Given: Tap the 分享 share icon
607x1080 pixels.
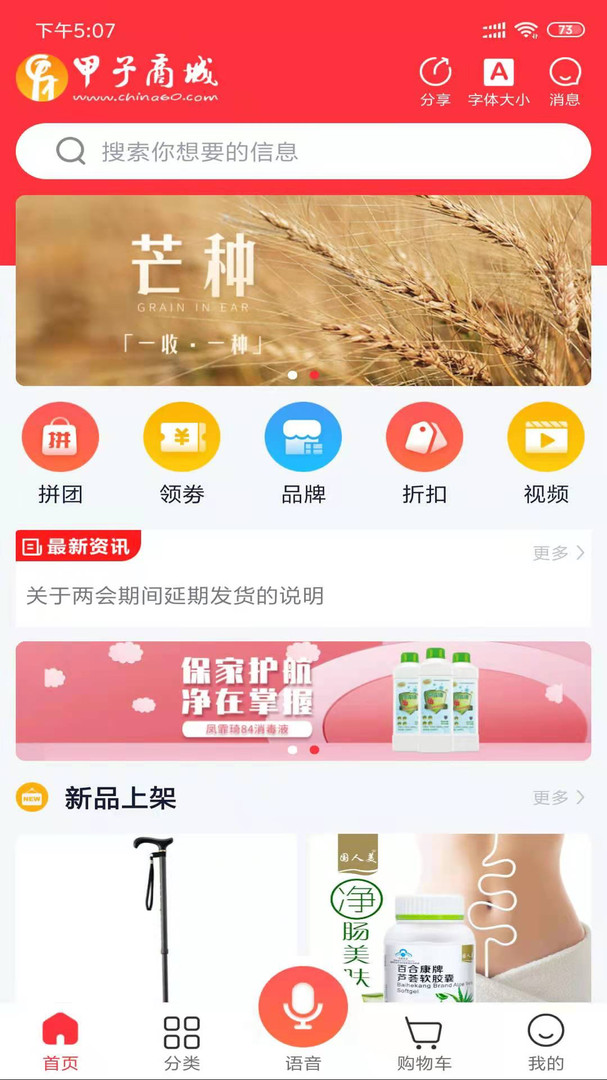Looking at the screenshot, I should coord(435,82).
